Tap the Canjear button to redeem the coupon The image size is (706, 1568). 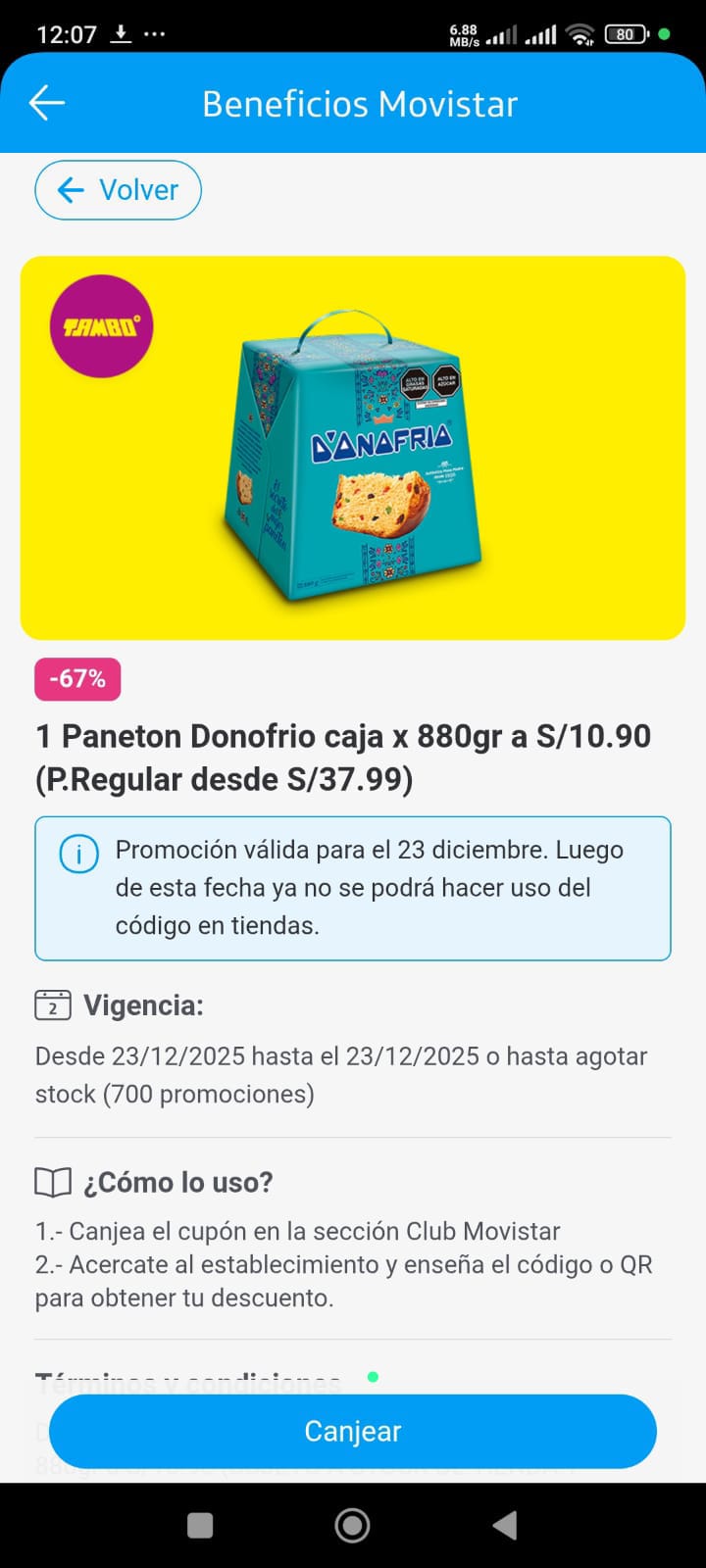point(353,1431)
